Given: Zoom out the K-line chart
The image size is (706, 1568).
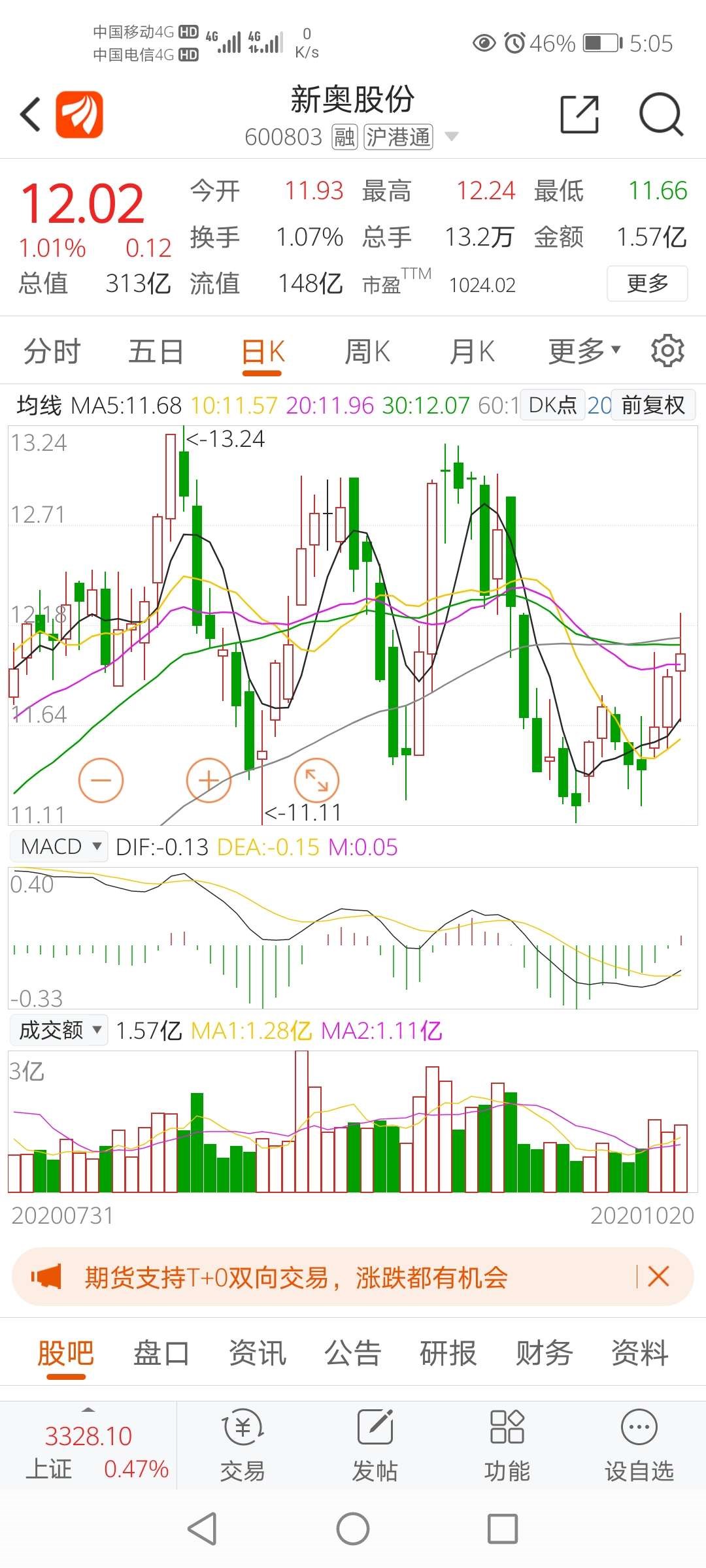Looking at the screenshot, I should [x=101, y=780].
